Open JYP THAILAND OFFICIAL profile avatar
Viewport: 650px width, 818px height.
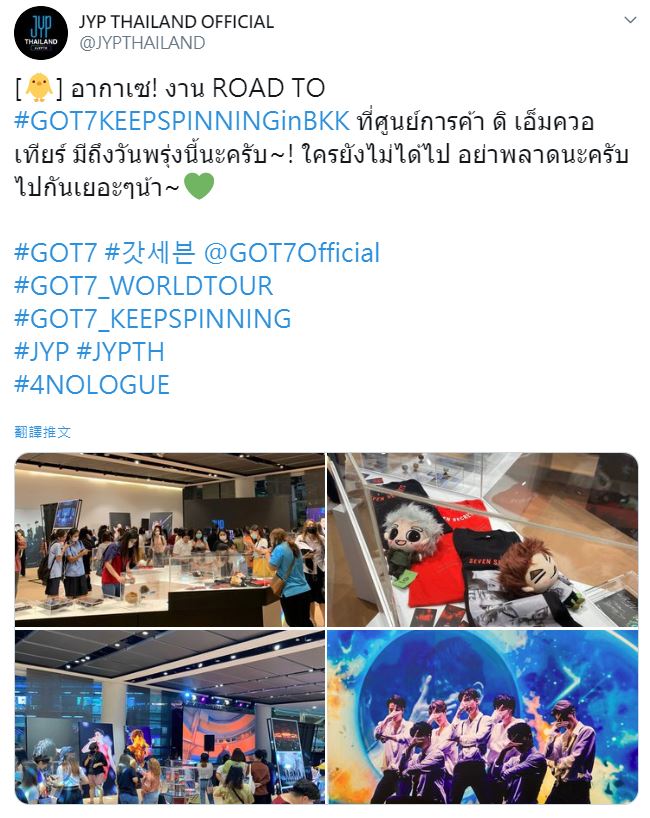click(40, 32)
